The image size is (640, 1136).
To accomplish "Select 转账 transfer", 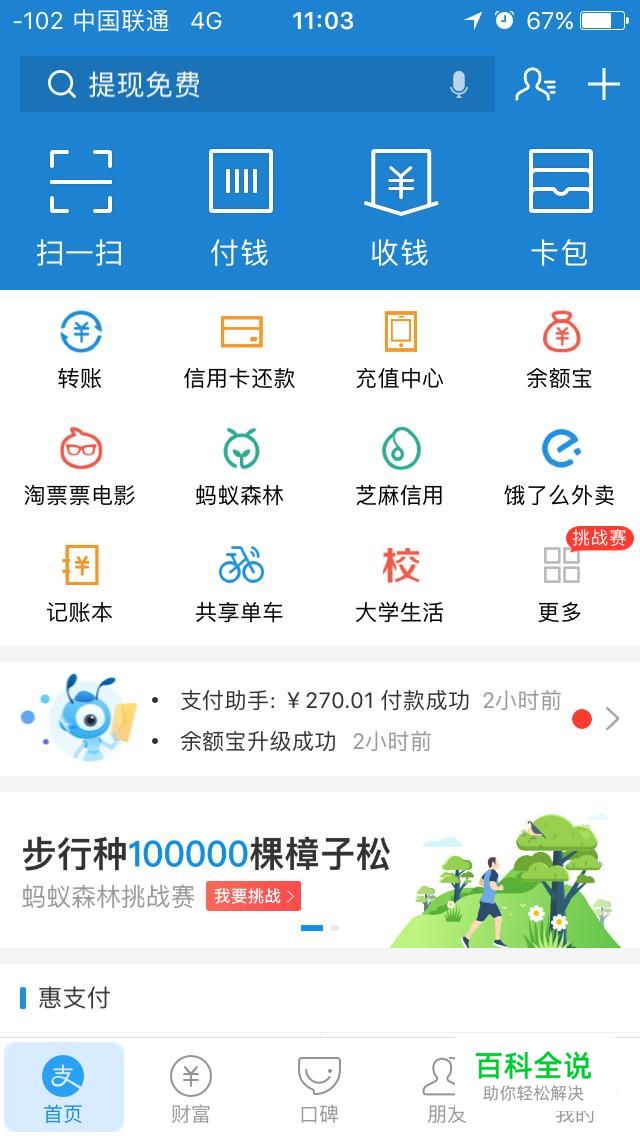I will [80, 350].
